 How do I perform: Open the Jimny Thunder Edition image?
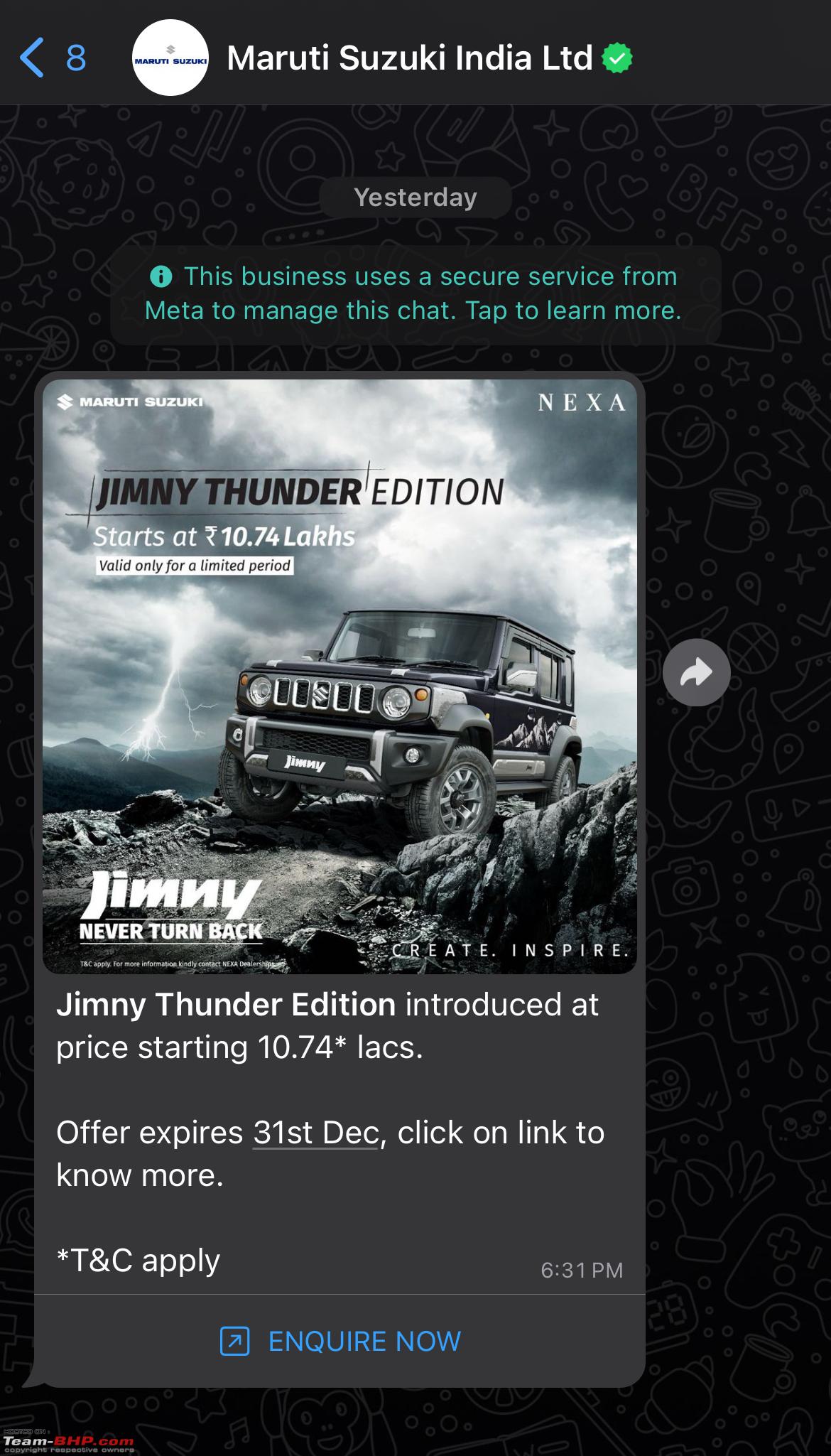point(340,676)
